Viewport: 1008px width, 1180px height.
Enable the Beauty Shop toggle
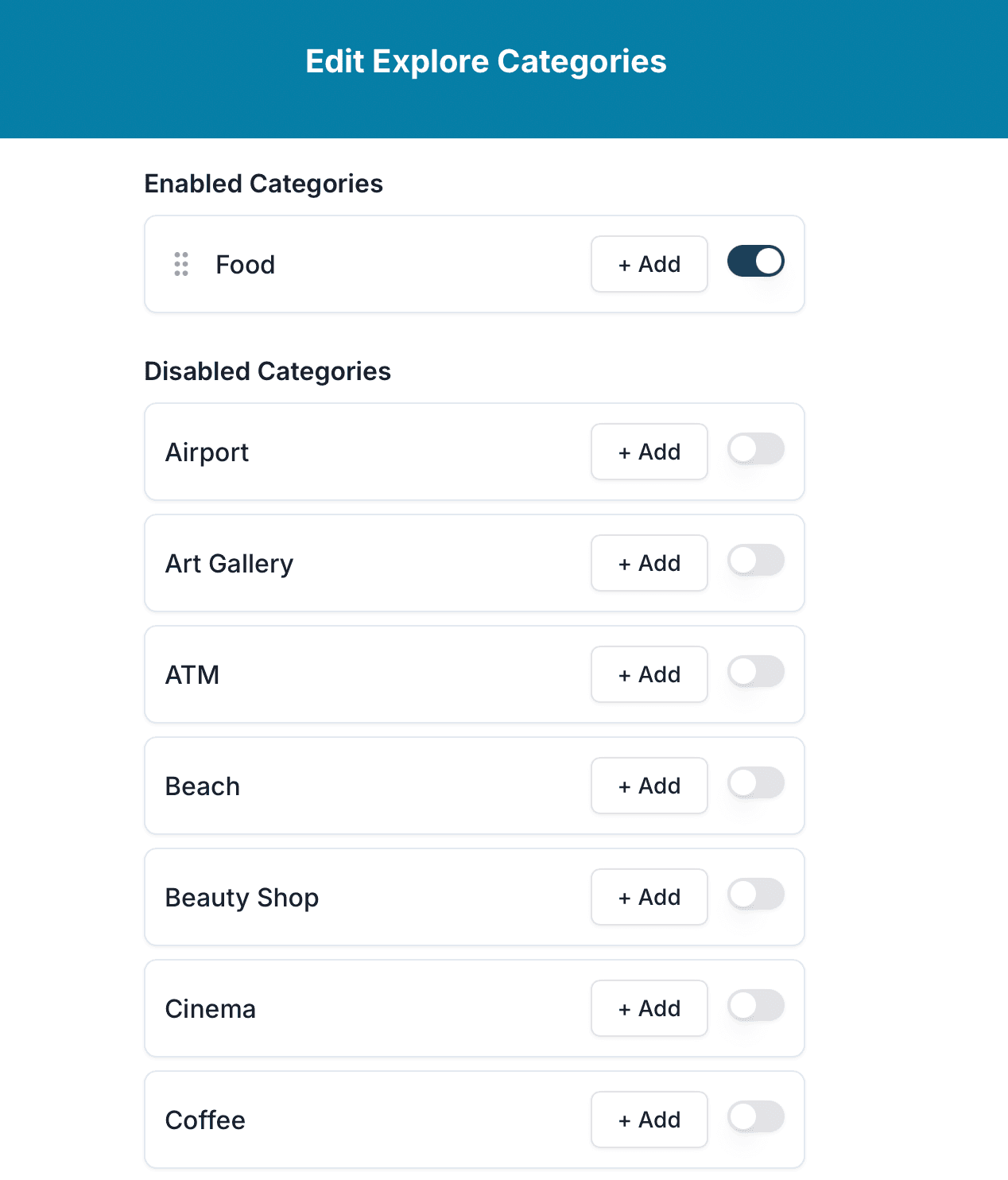[755, 895]
